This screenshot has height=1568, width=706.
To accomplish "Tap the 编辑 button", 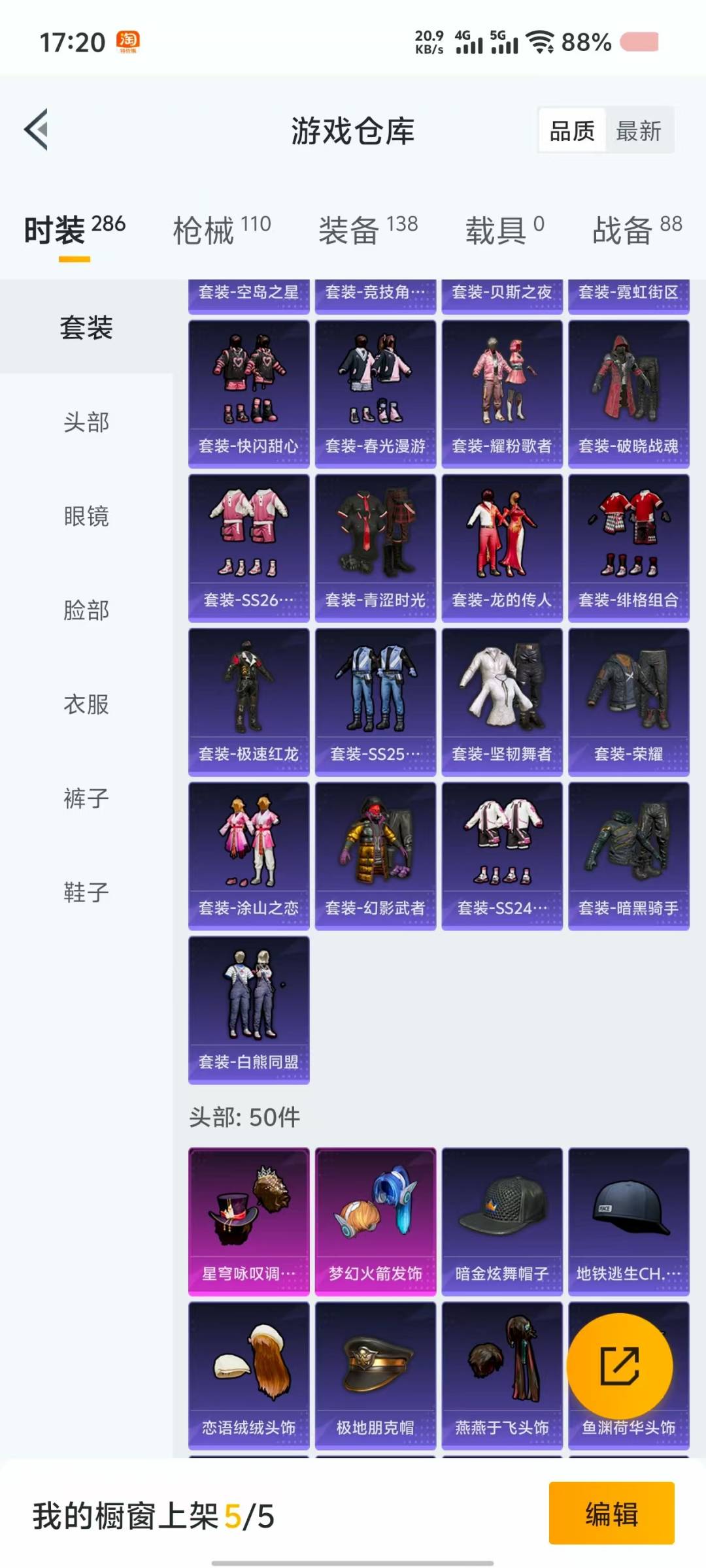I will pyautogui.click(x=612, y=1513).
